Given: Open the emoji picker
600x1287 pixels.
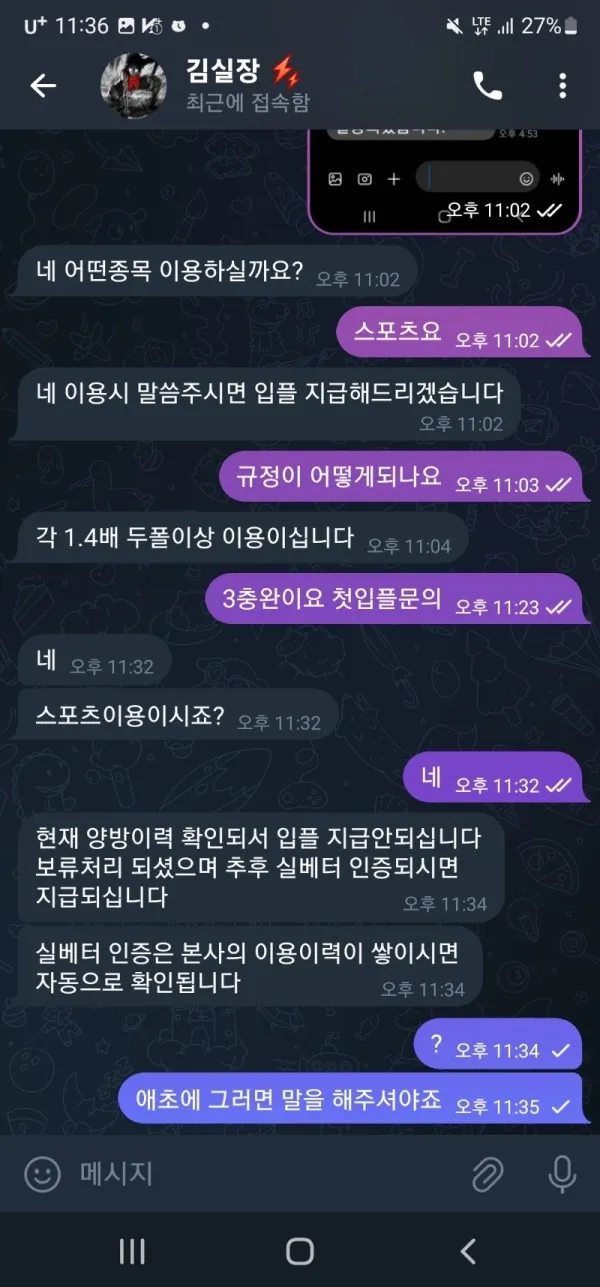Looking at the screenshot, I should 42,1173.
